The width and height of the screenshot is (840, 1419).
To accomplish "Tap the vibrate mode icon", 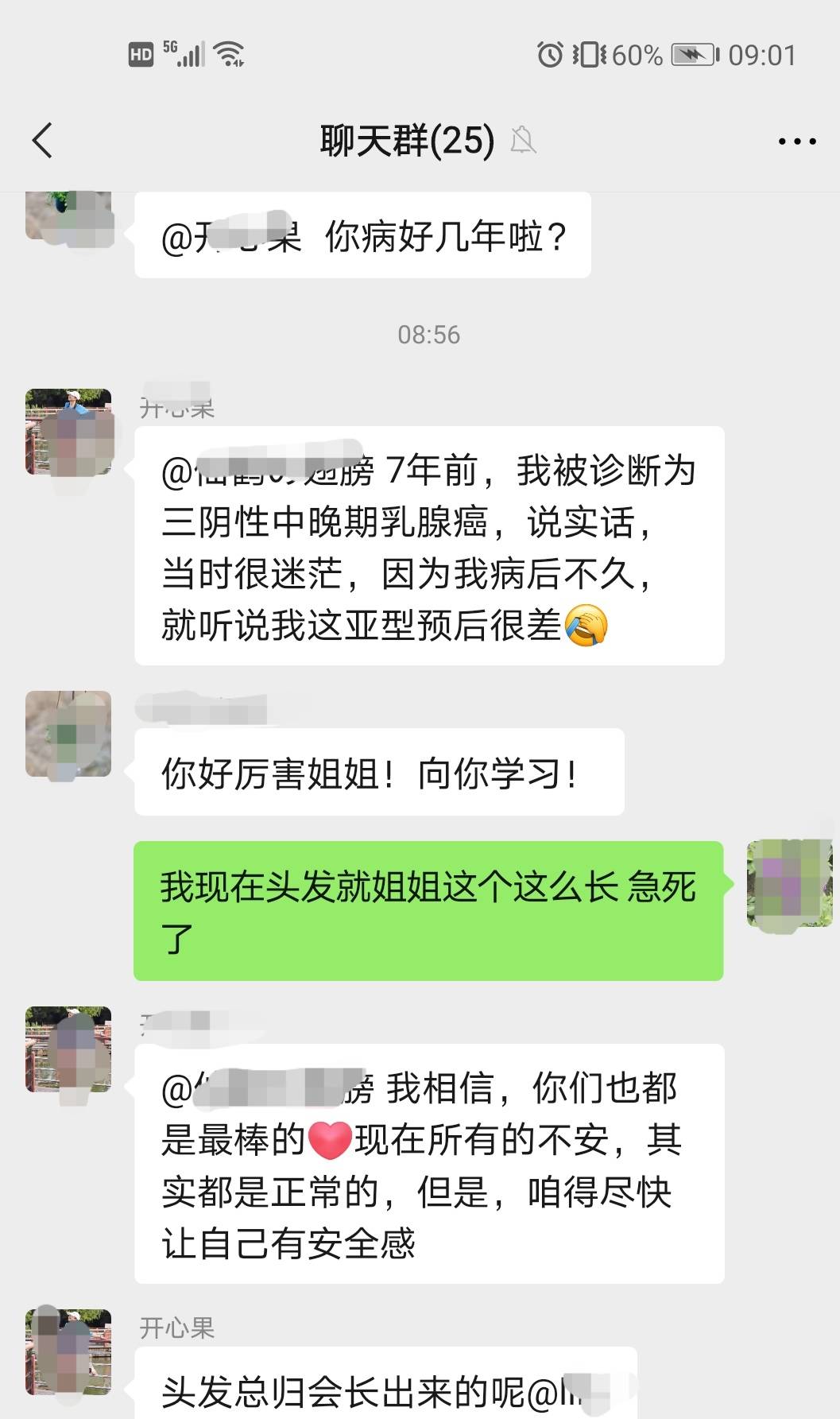I will [589, 54].
